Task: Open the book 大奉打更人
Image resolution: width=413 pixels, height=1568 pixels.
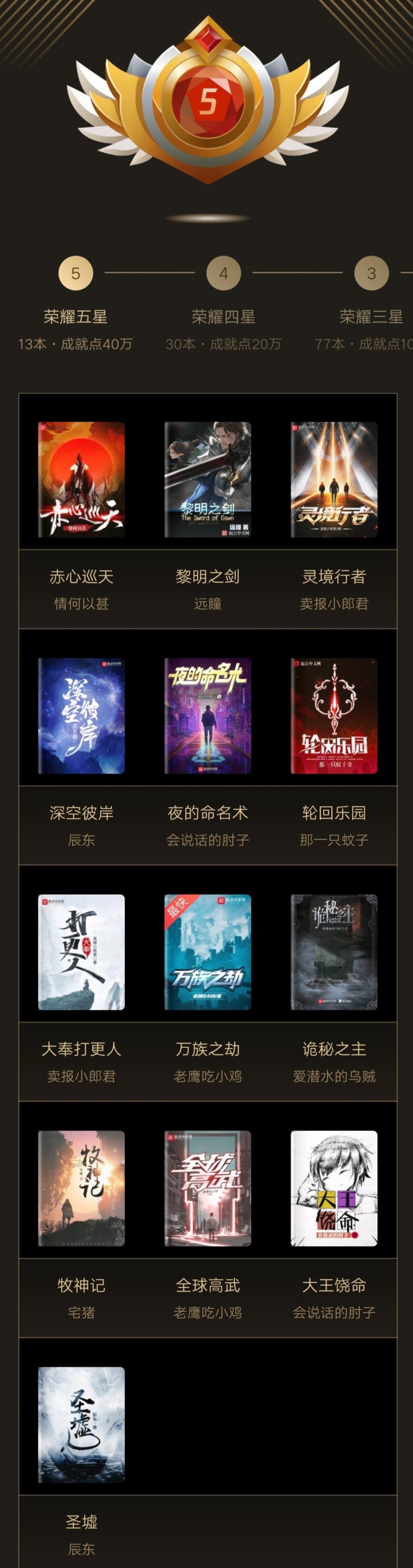Action: pos(81,951)
